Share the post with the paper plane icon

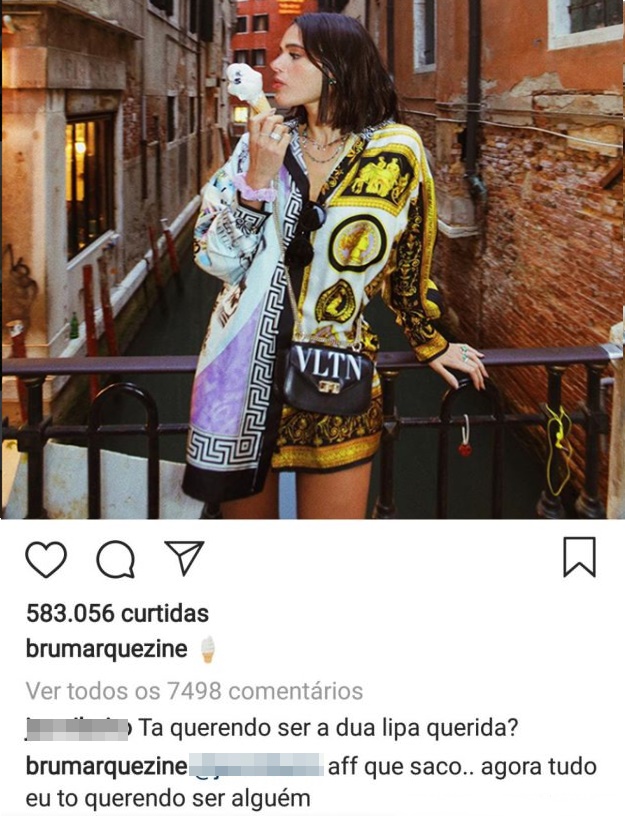[184, 558]
